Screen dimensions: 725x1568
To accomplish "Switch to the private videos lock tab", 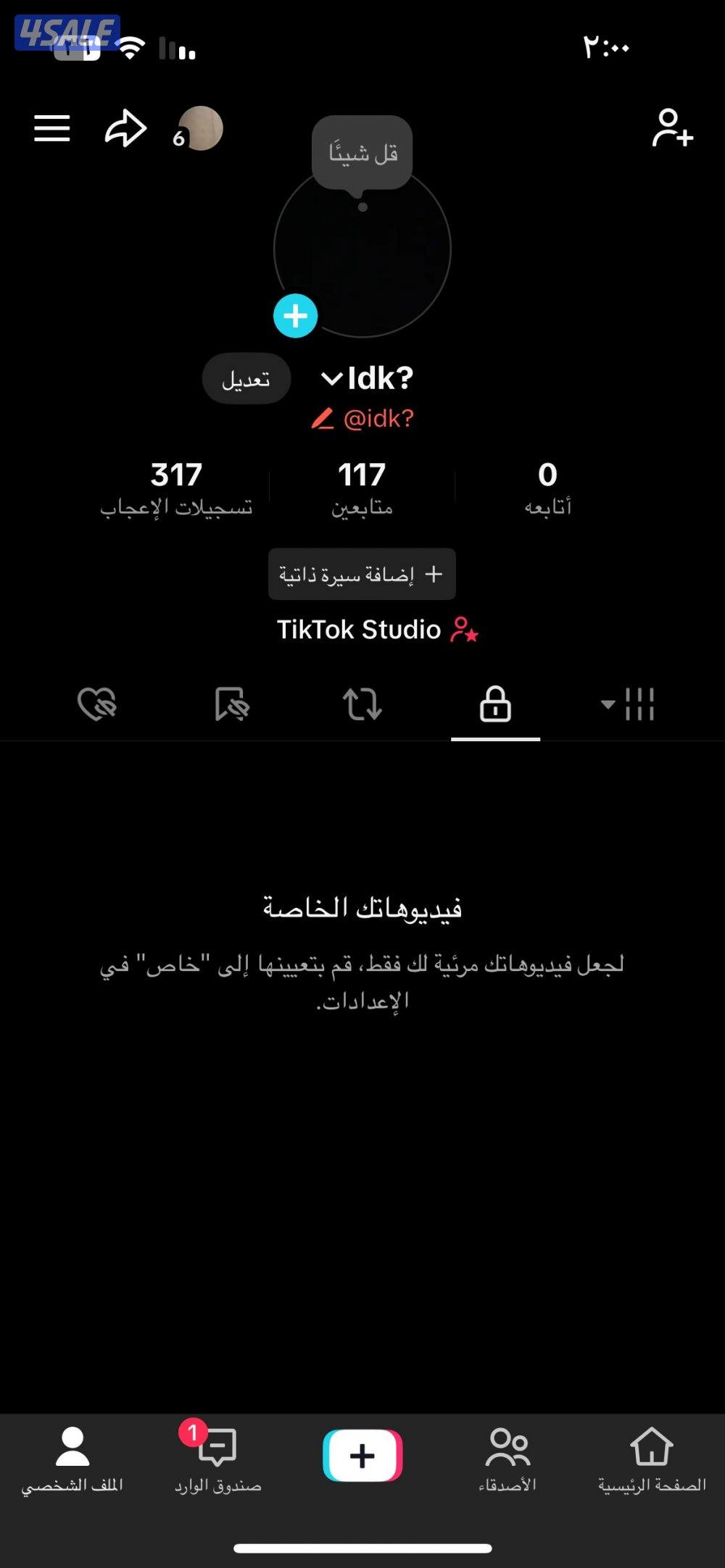I will 495,704.
